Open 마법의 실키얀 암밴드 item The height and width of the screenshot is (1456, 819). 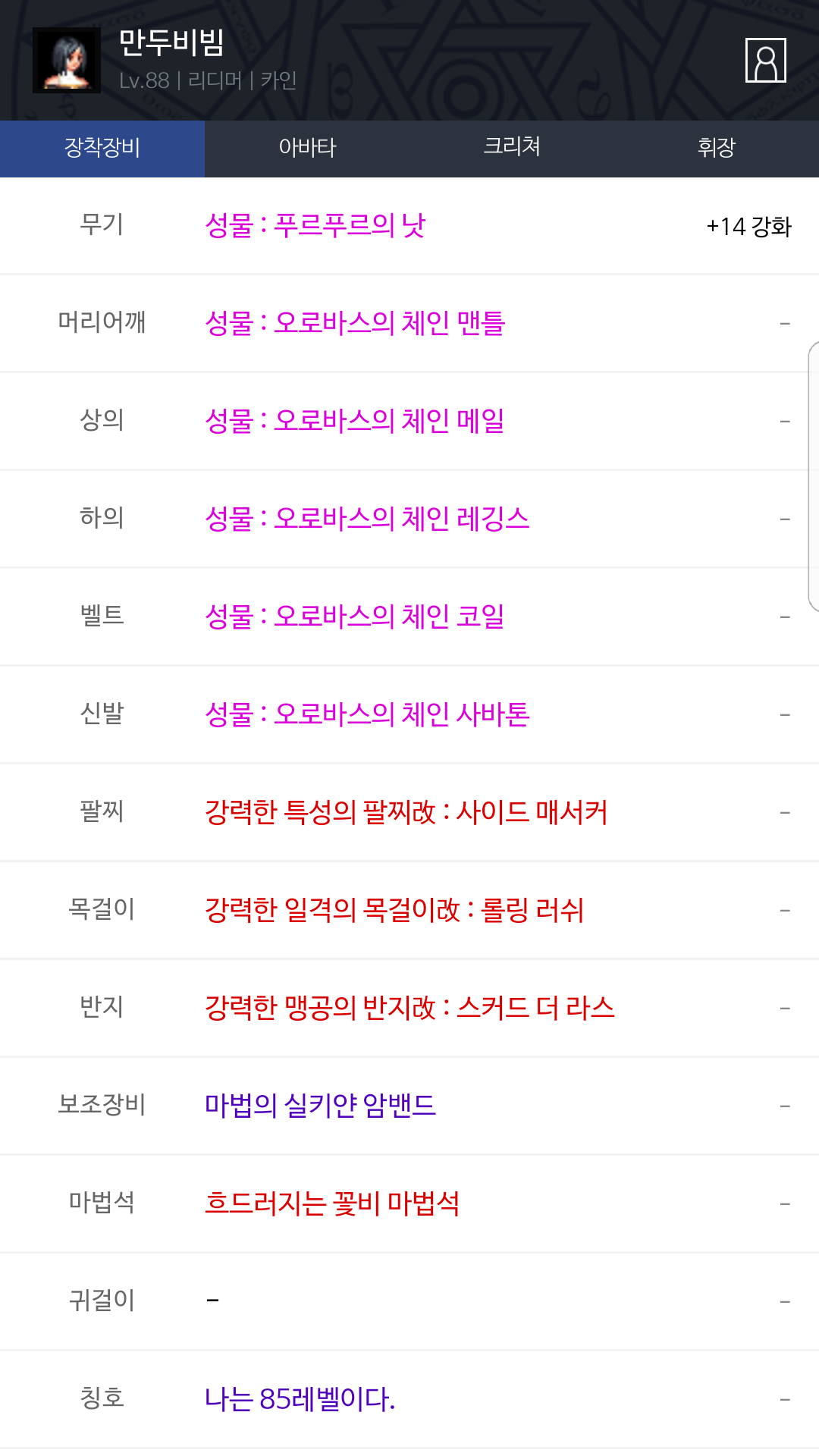320,1106
